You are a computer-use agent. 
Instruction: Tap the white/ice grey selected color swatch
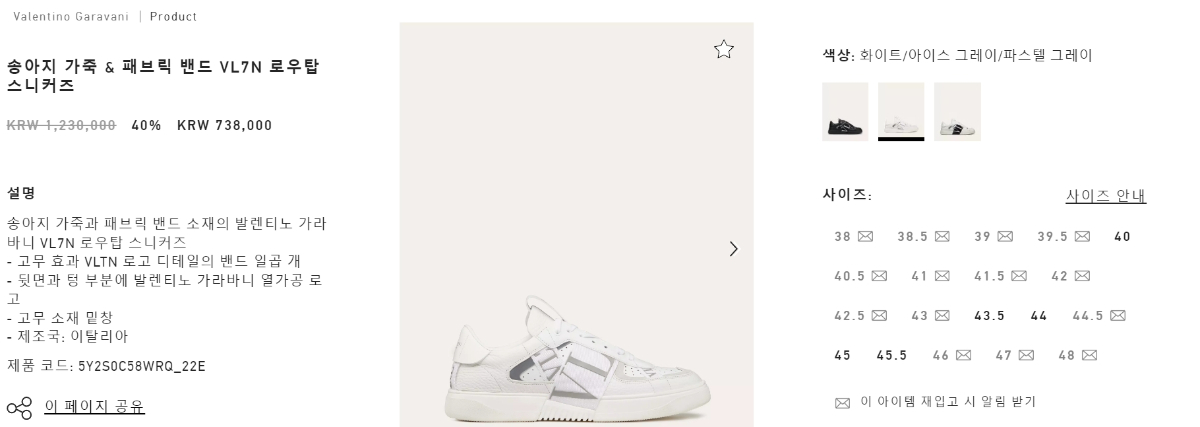(901, 111)
